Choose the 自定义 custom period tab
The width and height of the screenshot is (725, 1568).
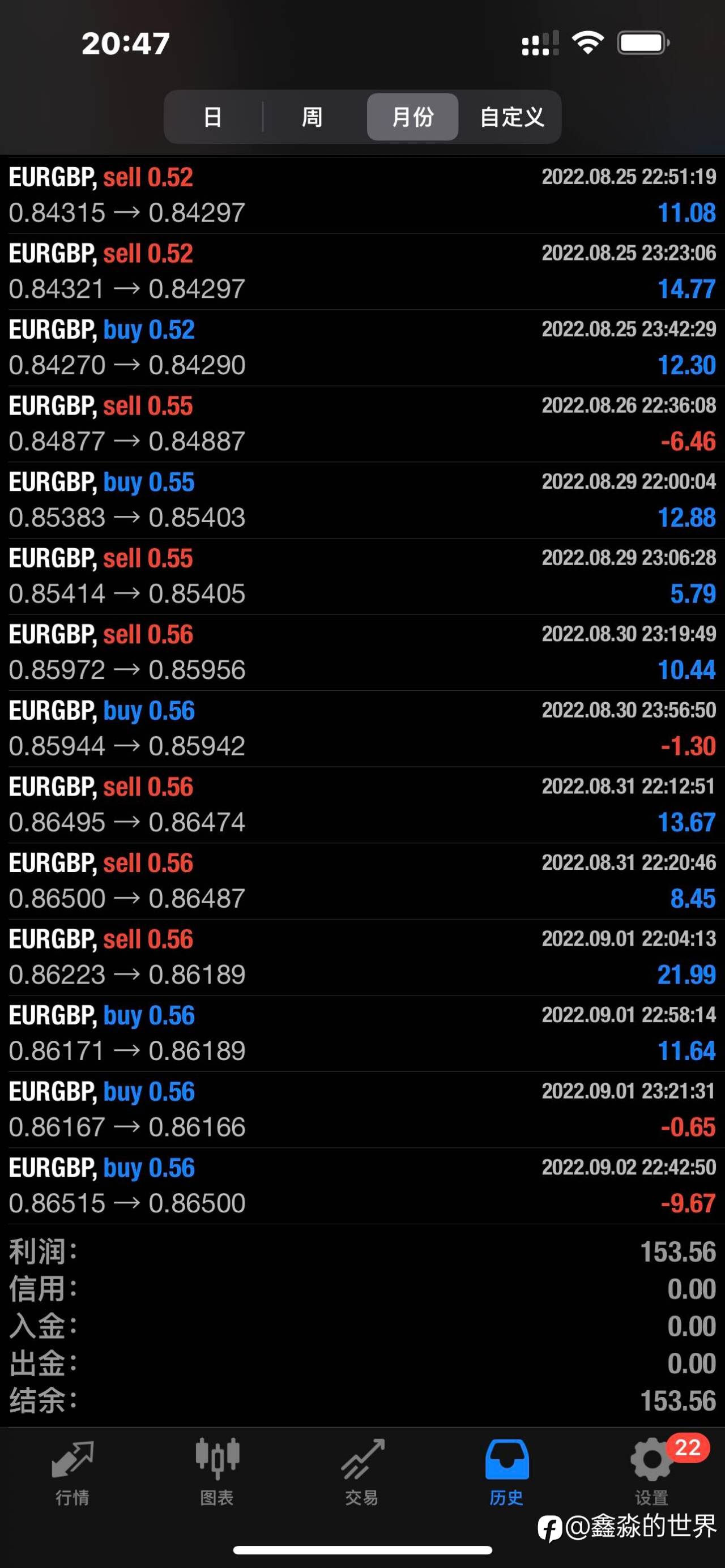(512, 117)
